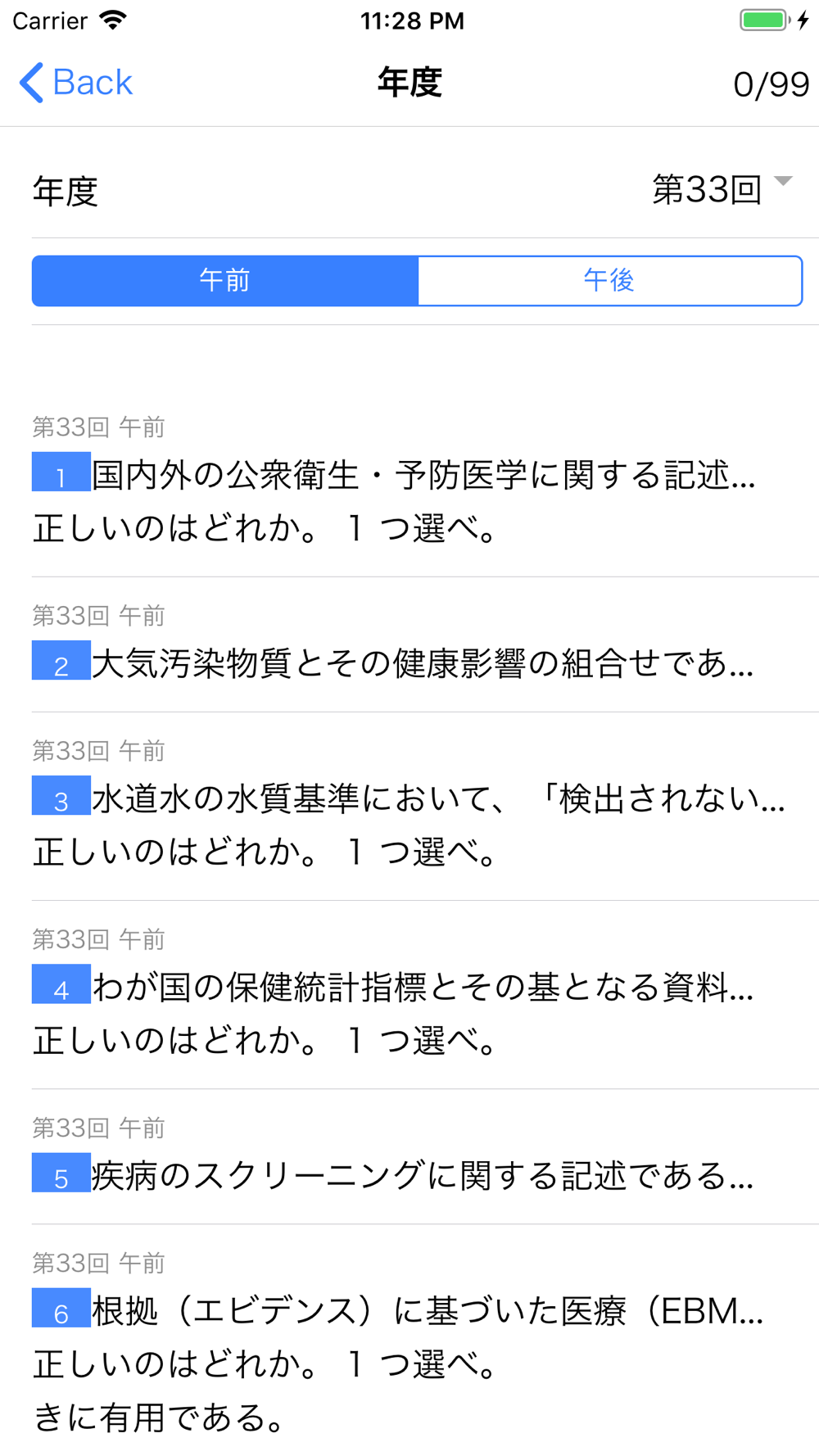The height and width of the screenshot is (1456, 819).
Task: Go back using the Back button
Action: [x=75, y=83]
